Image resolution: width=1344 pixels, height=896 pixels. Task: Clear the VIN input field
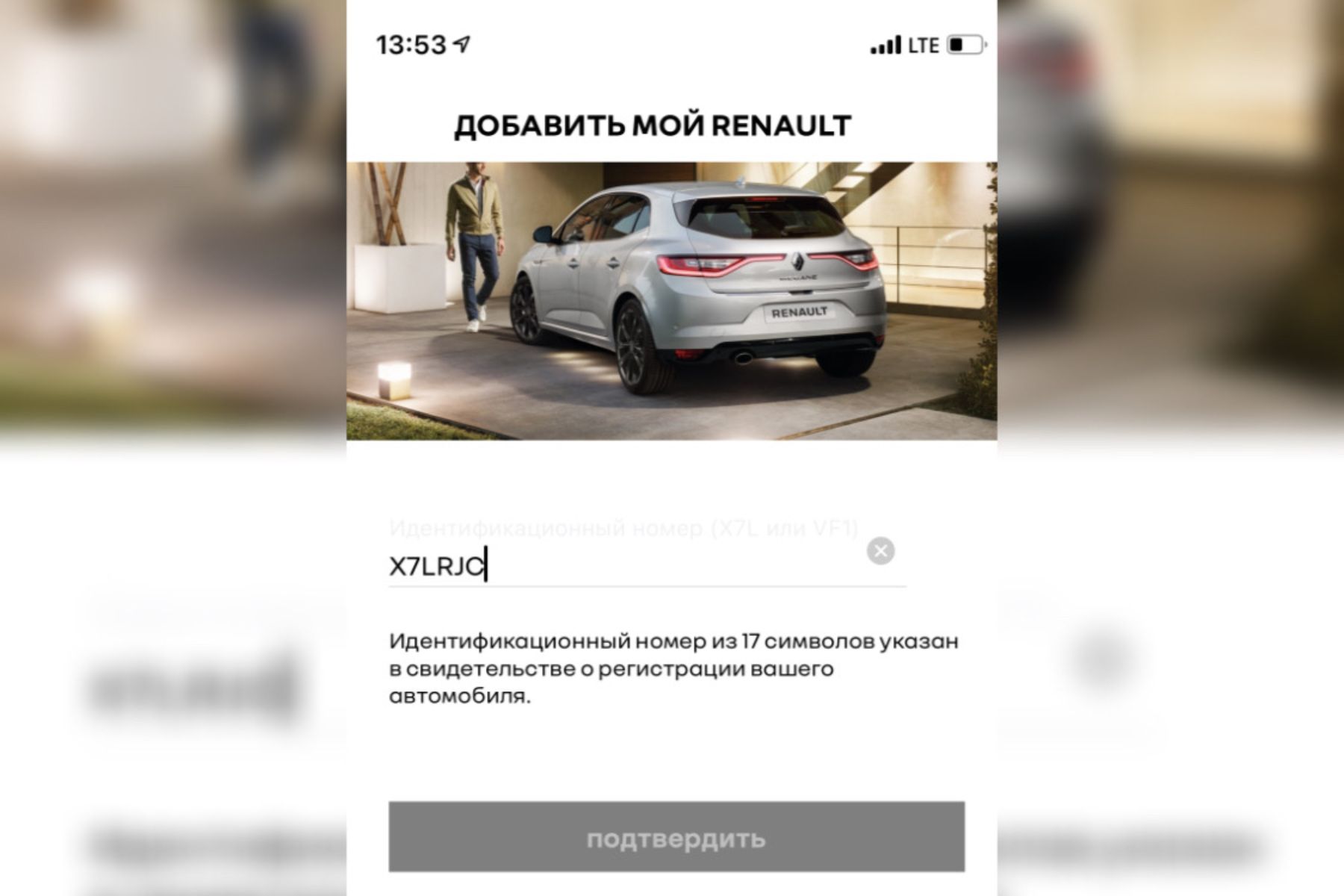point(880,551)
